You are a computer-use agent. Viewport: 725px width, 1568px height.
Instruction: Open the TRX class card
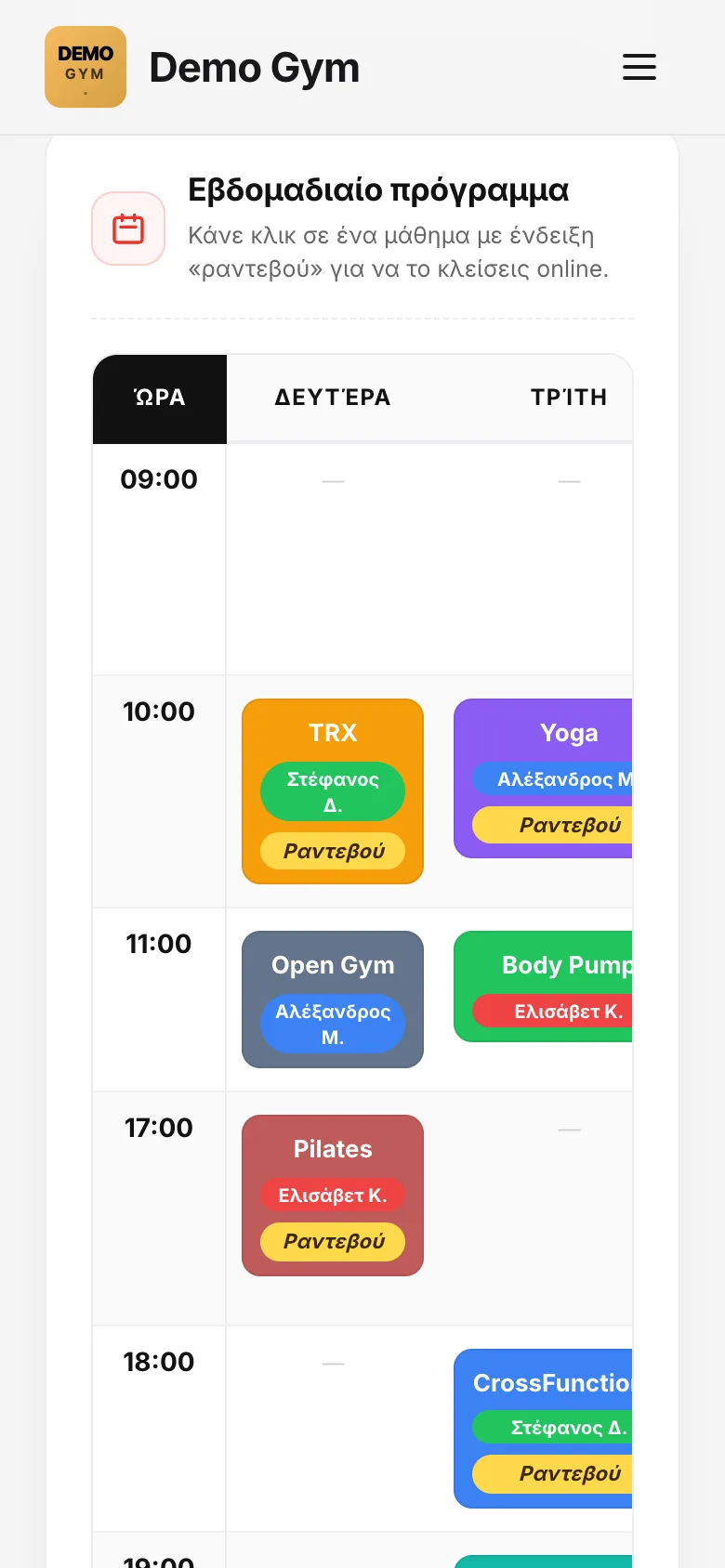coord(333,791)
